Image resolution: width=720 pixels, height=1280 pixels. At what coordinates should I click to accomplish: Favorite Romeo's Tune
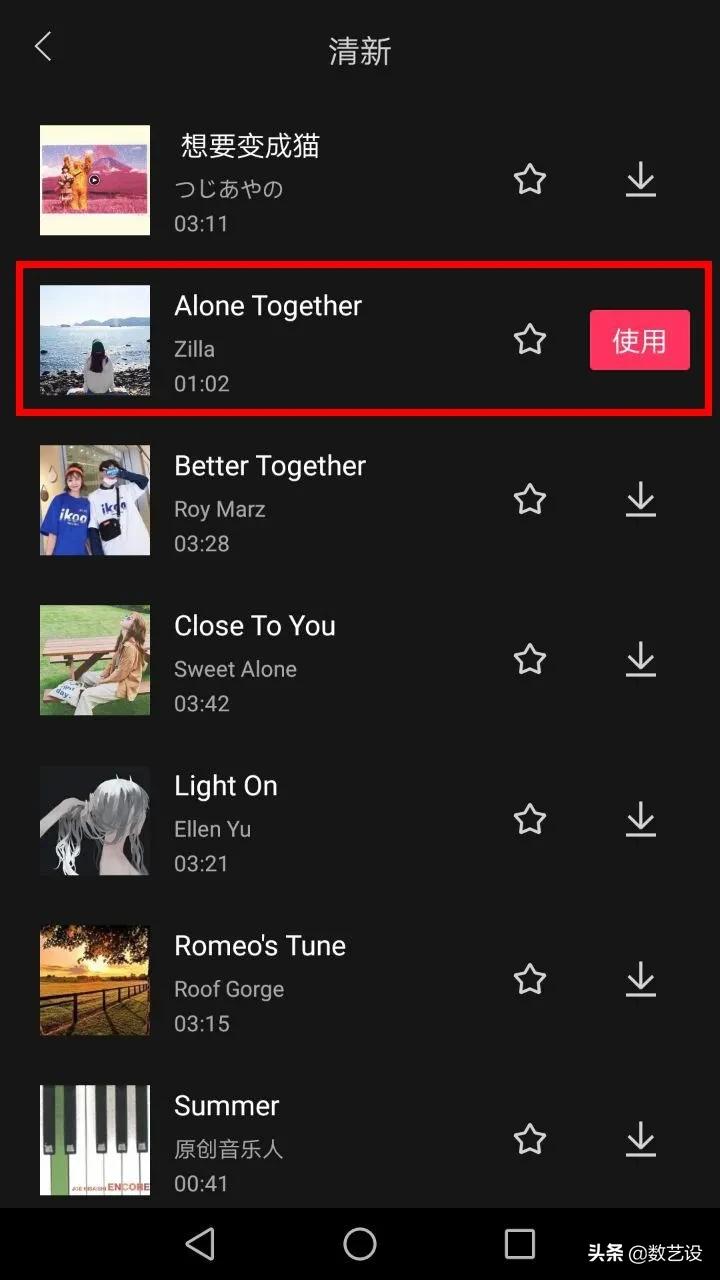529,979
